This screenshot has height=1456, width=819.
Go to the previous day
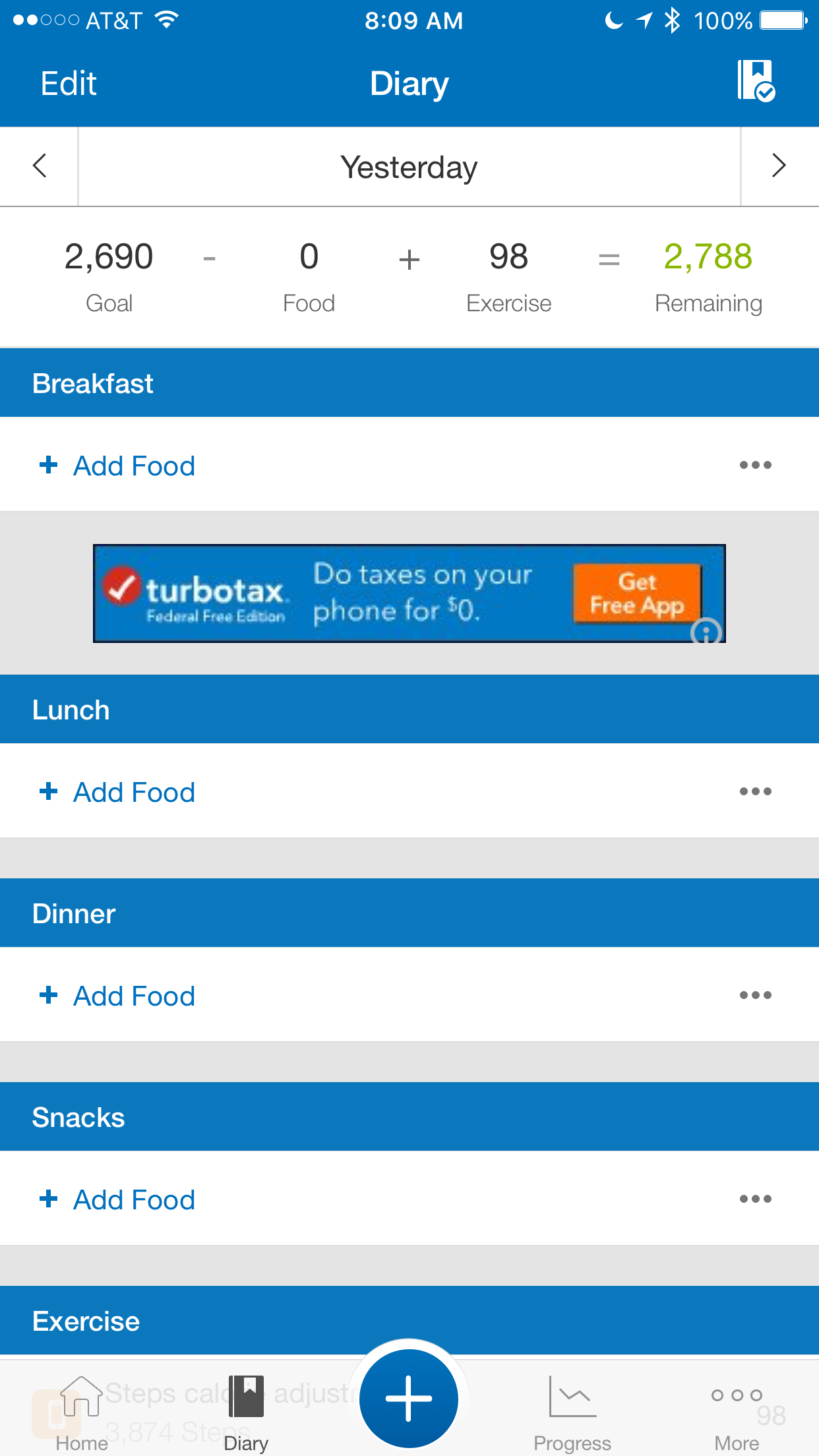[x=40, y=166]
